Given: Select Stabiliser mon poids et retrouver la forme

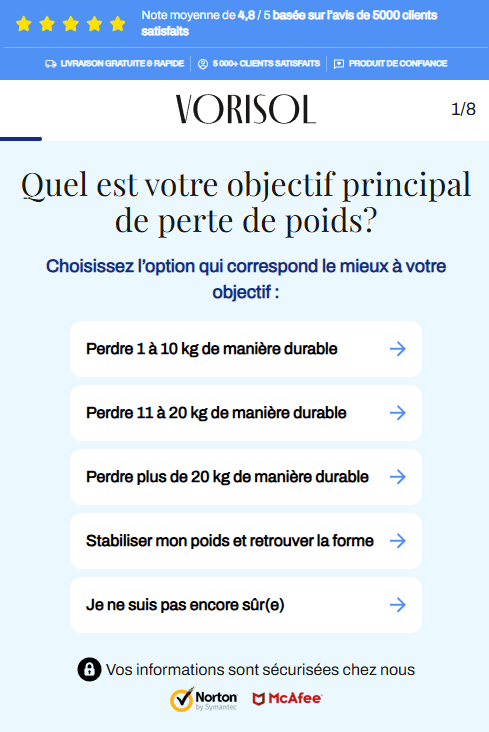Looking at the screenshot, I should (x=246, y=541).
